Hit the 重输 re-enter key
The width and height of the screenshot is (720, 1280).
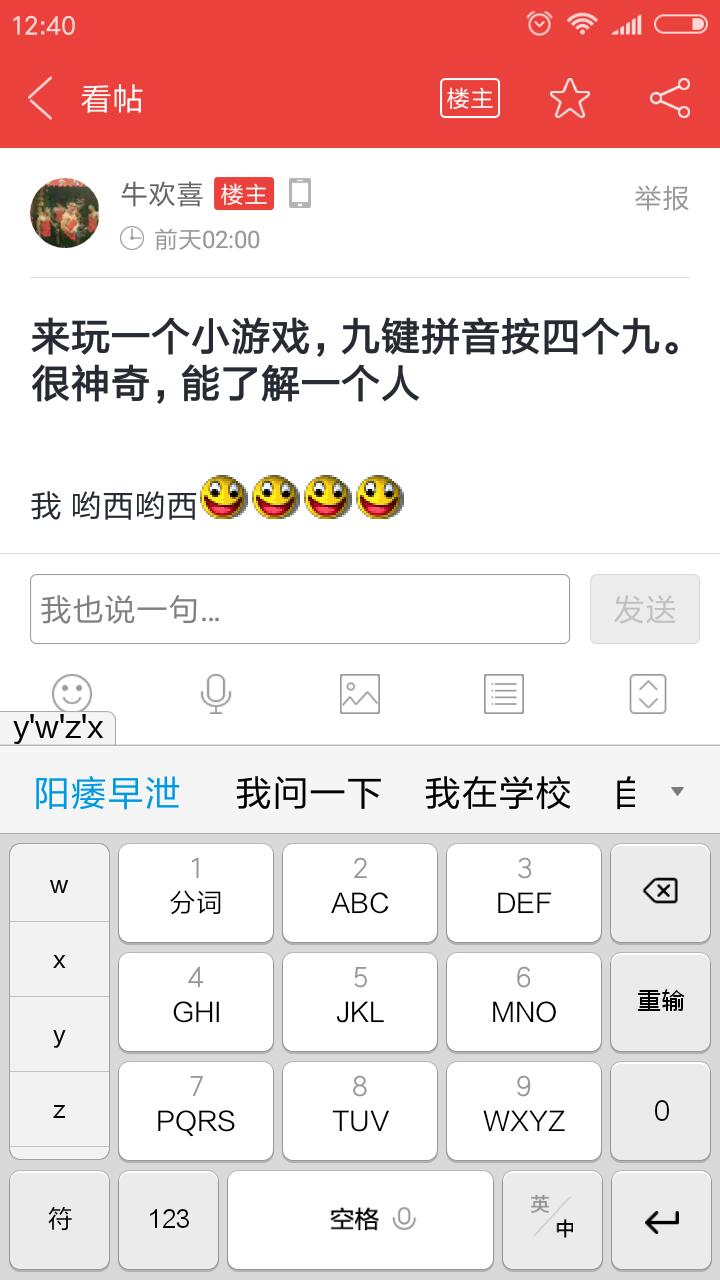tap(661, 1001)
